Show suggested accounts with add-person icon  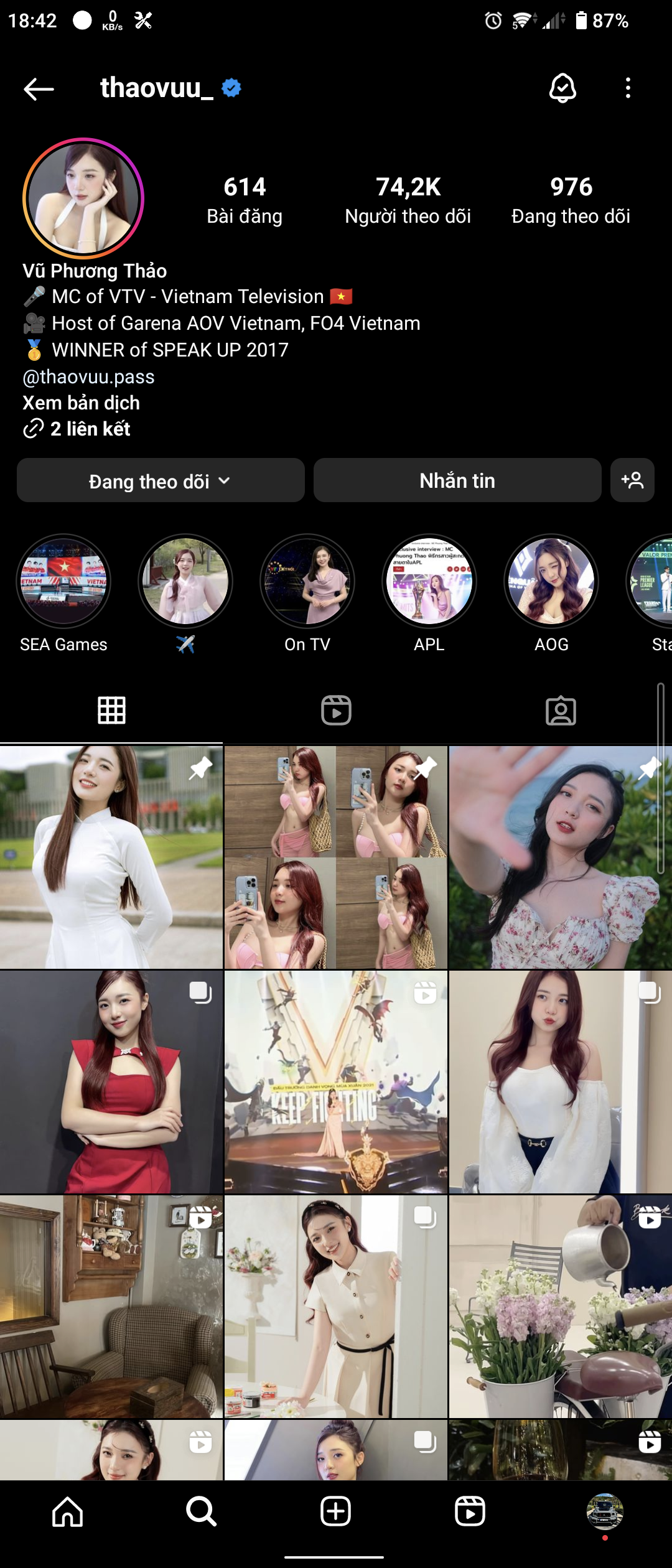pos(632,480)
